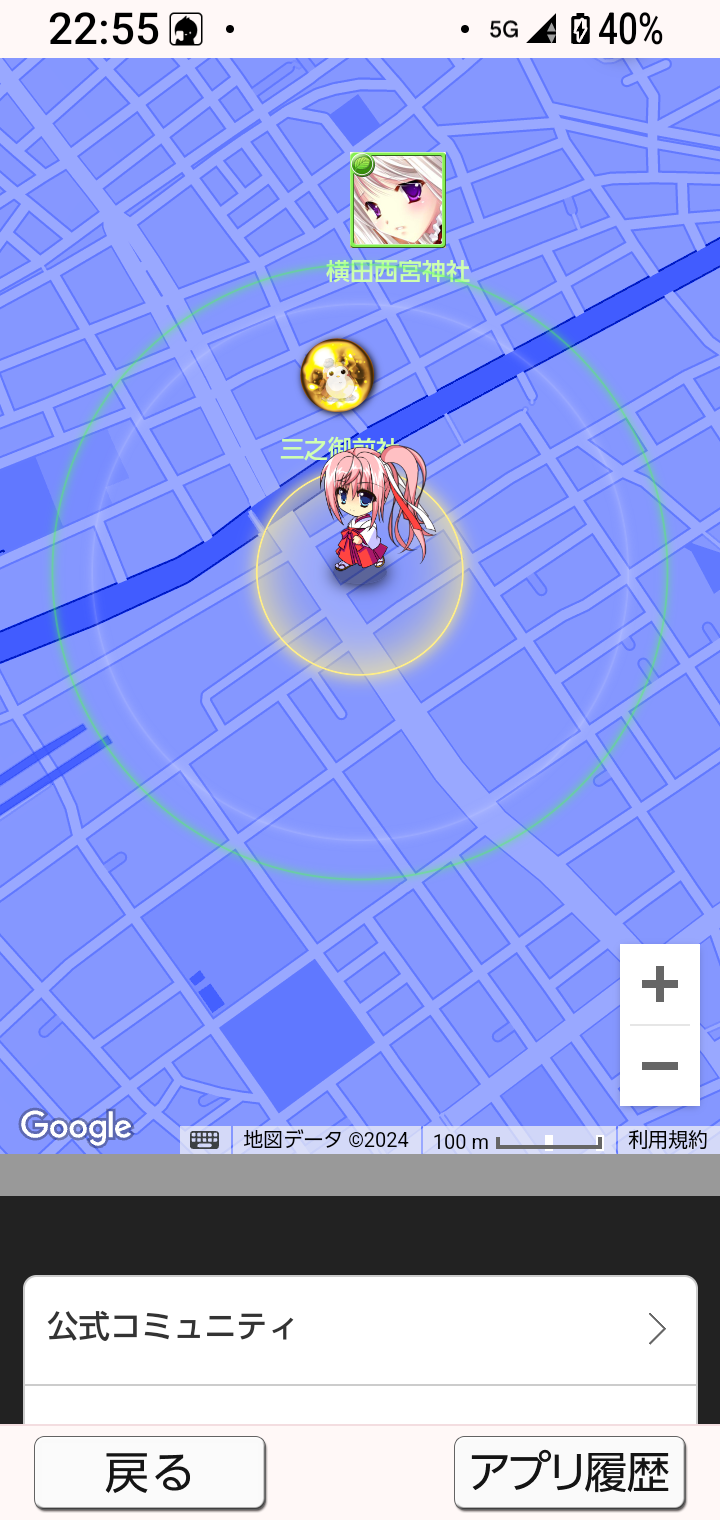Show map keyboard shortcuts
Image resolution: width=720 pixels, height=1520 pixels.
pyautogui.click(x=205, y=1140)
